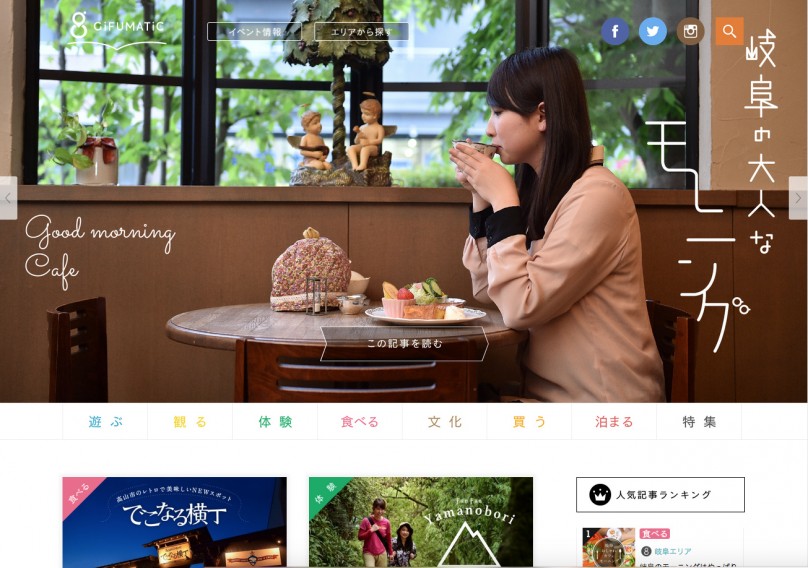808x568 pixels.
Task: Open the 買う category
Action: point(530,422)
